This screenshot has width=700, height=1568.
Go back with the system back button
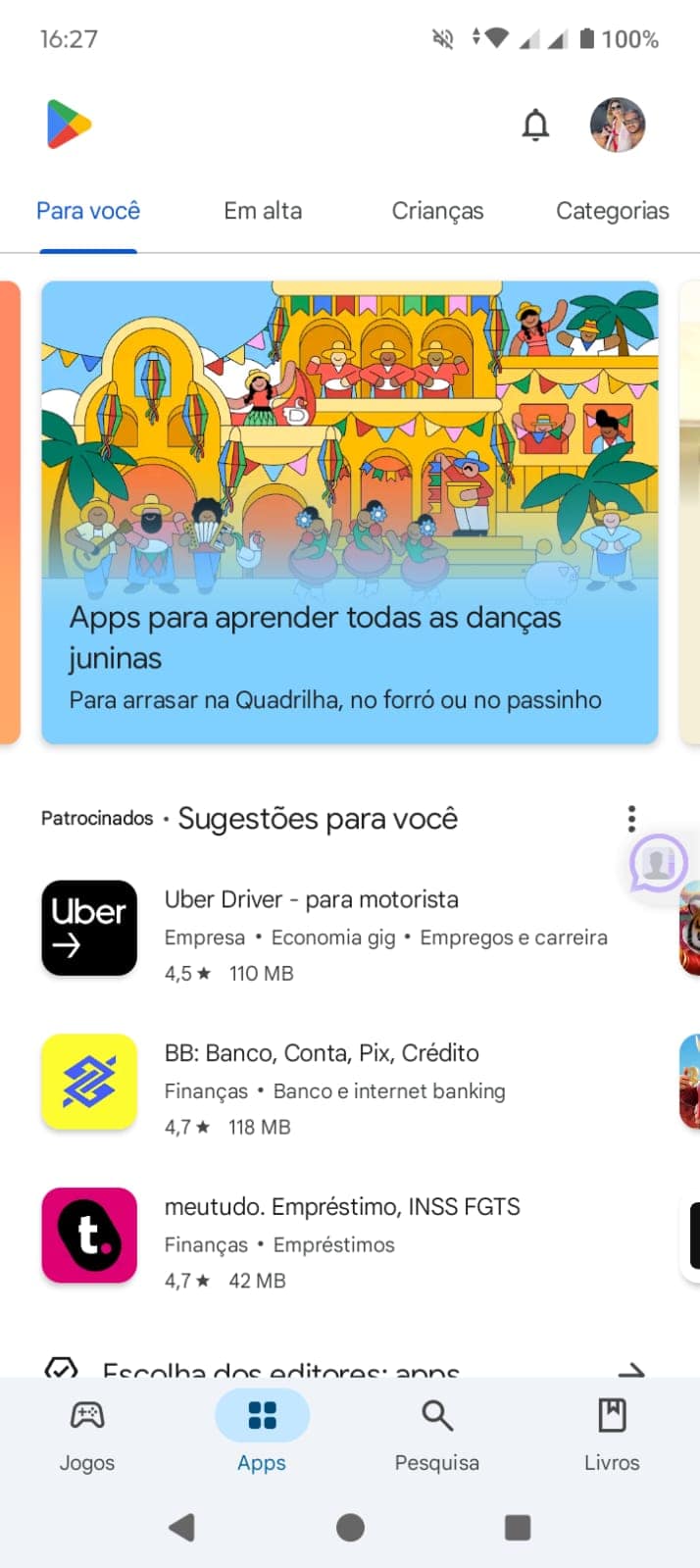182,1527
